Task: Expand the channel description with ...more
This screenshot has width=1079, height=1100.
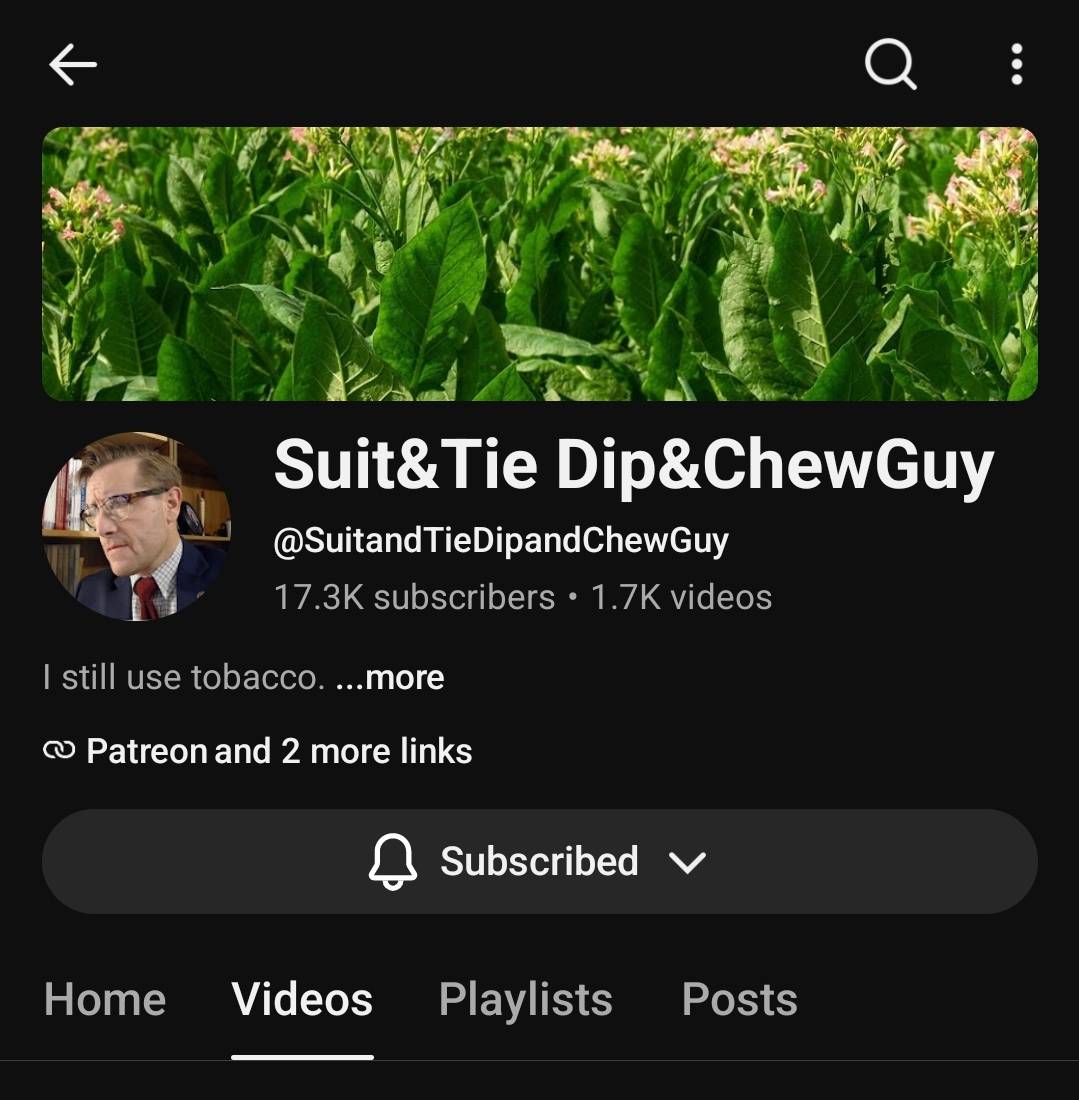Action: (x=389, y=678)
